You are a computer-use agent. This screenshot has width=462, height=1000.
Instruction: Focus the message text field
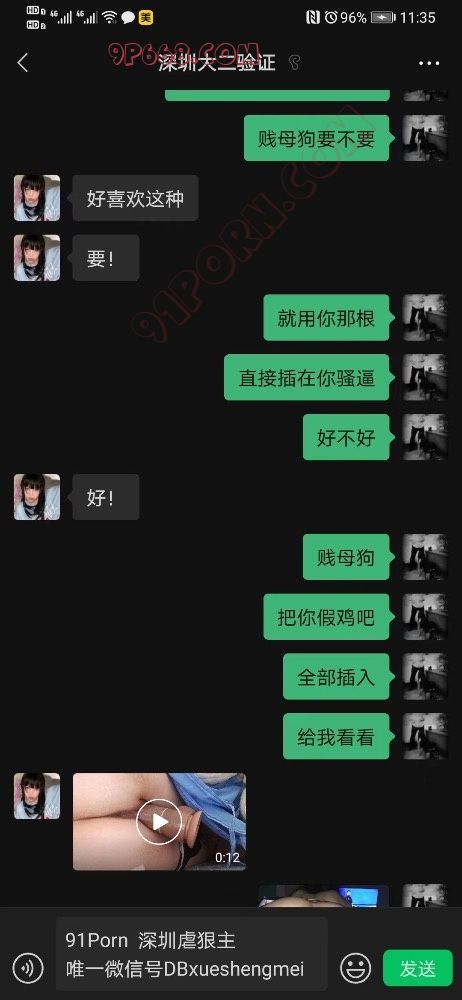click(x=191, y=954)
